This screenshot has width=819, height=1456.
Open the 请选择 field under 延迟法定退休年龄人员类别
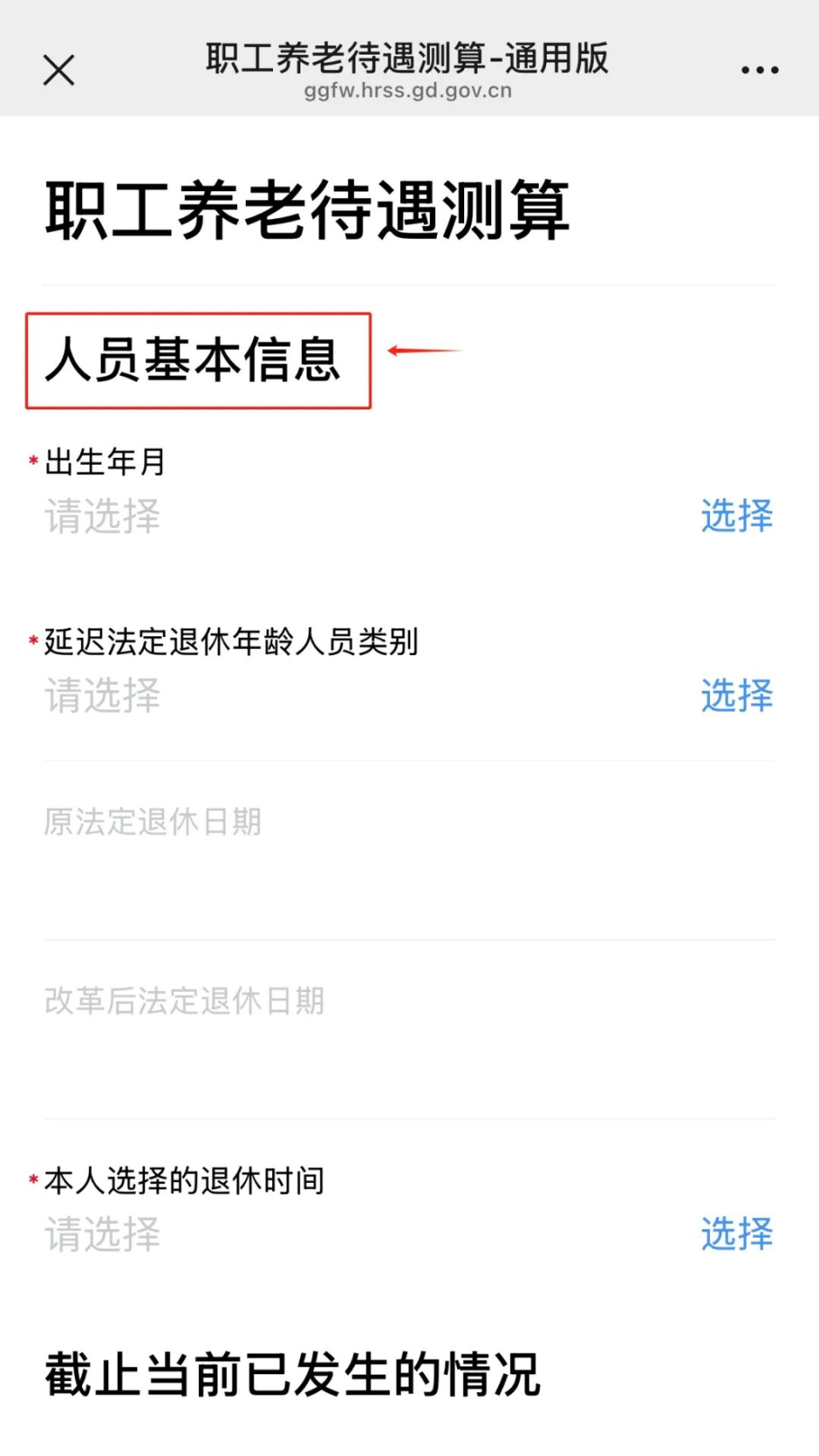click(x=102, y=696)
